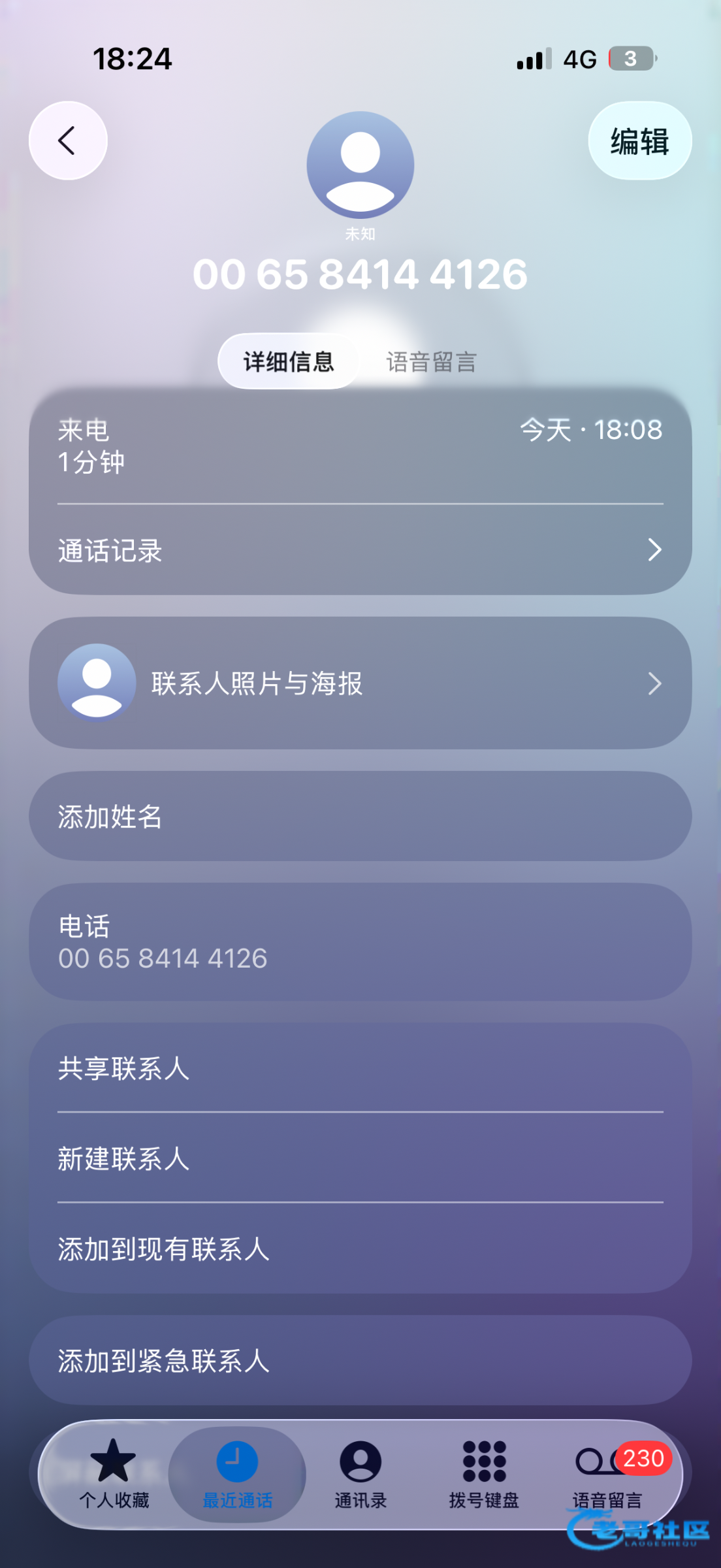Switch to the 语音留言 segment below the number
Screen dimensions: 721x1568
(x=431, y=362)
